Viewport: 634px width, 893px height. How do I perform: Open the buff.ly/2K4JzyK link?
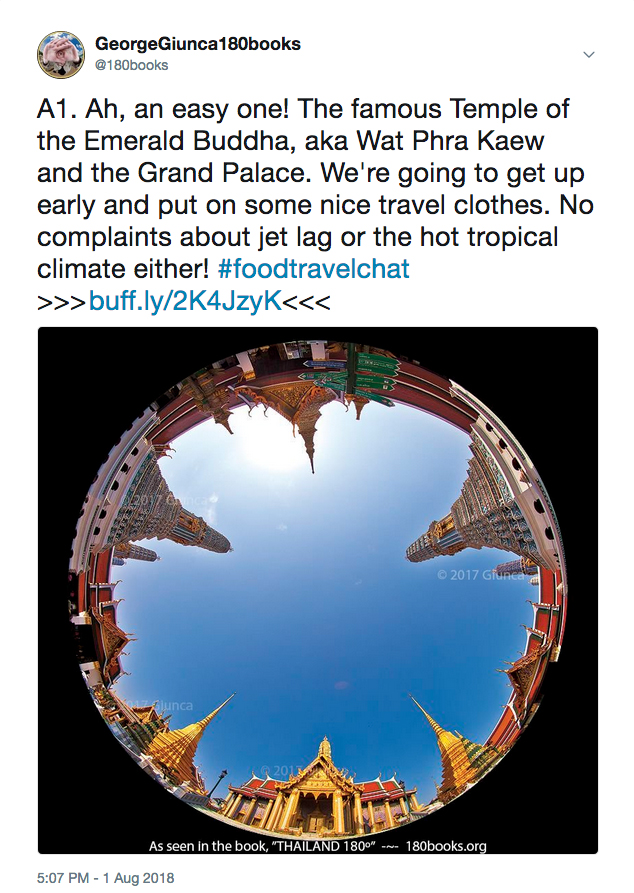185,300
